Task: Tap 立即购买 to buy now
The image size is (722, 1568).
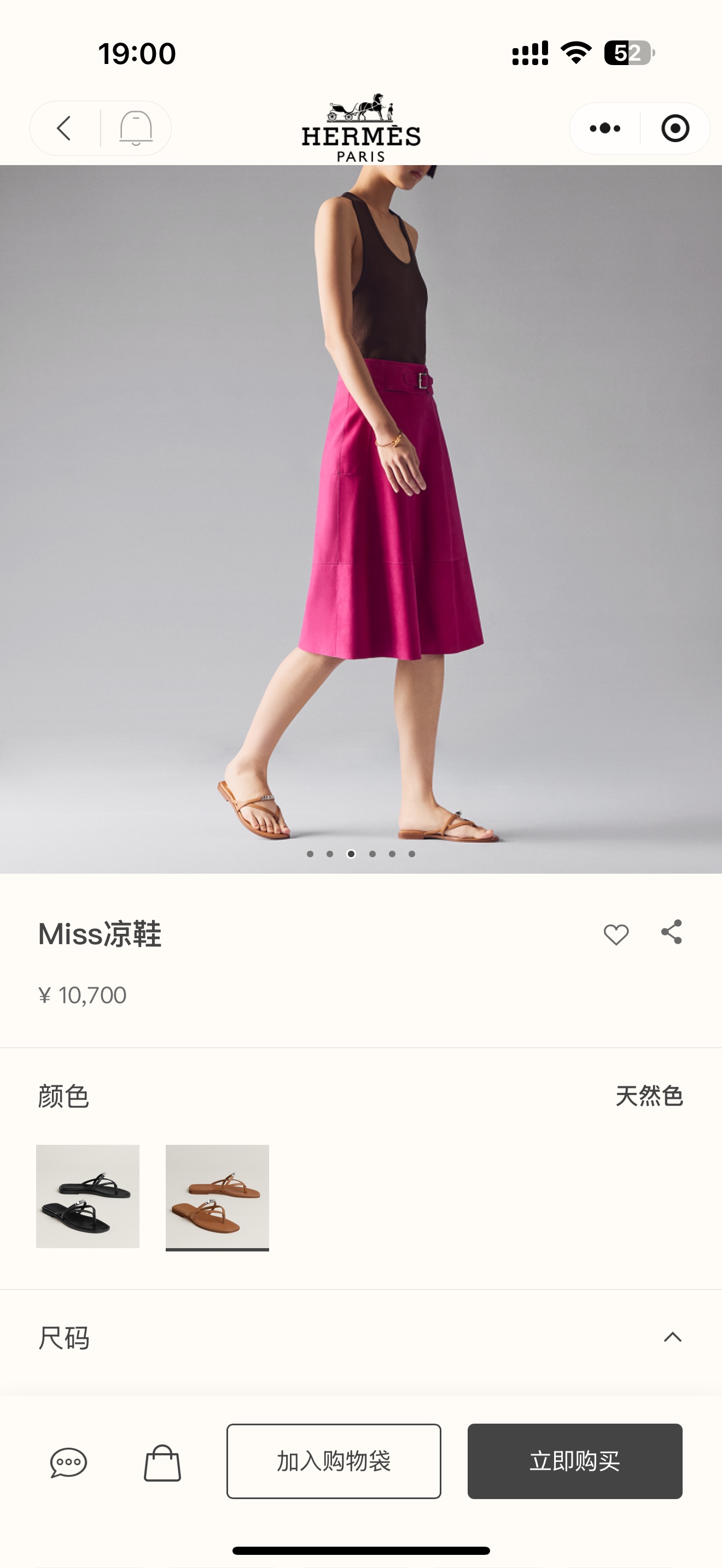Action: (x=575, y=1461)
